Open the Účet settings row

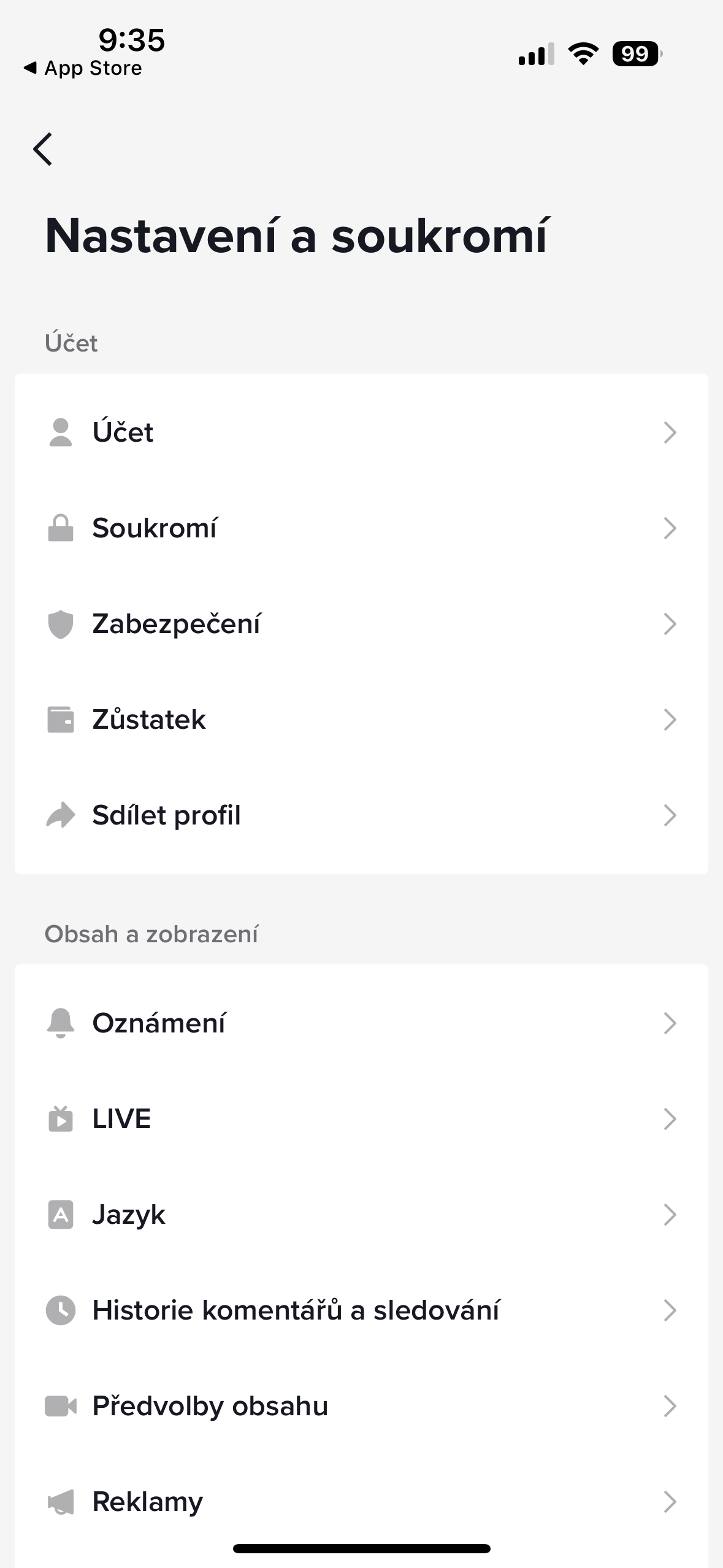[x=361, y=432]
